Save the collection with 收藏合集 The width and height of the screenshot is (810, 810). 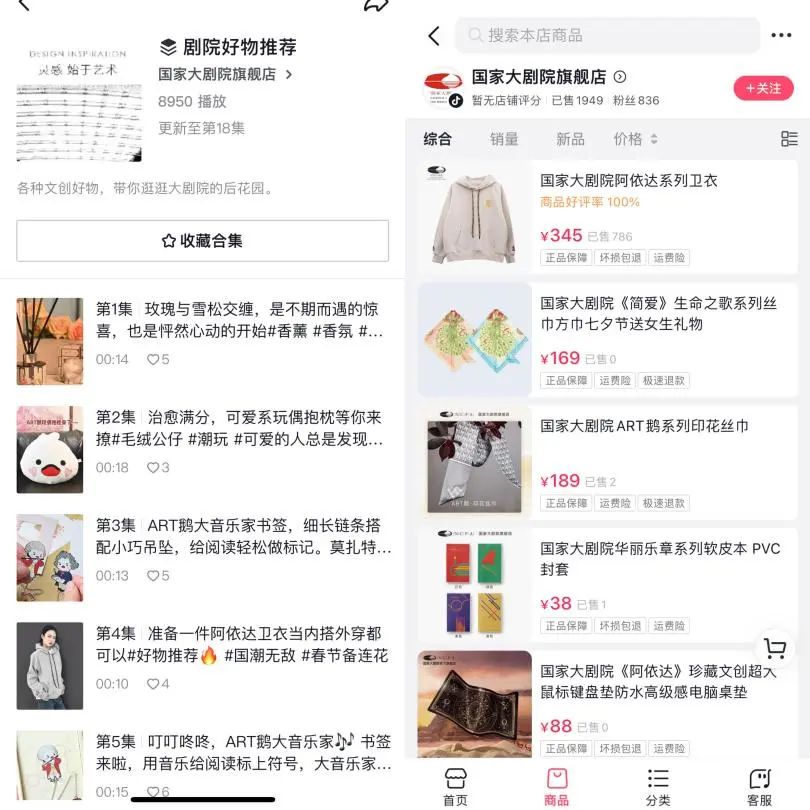click(202, 241)
